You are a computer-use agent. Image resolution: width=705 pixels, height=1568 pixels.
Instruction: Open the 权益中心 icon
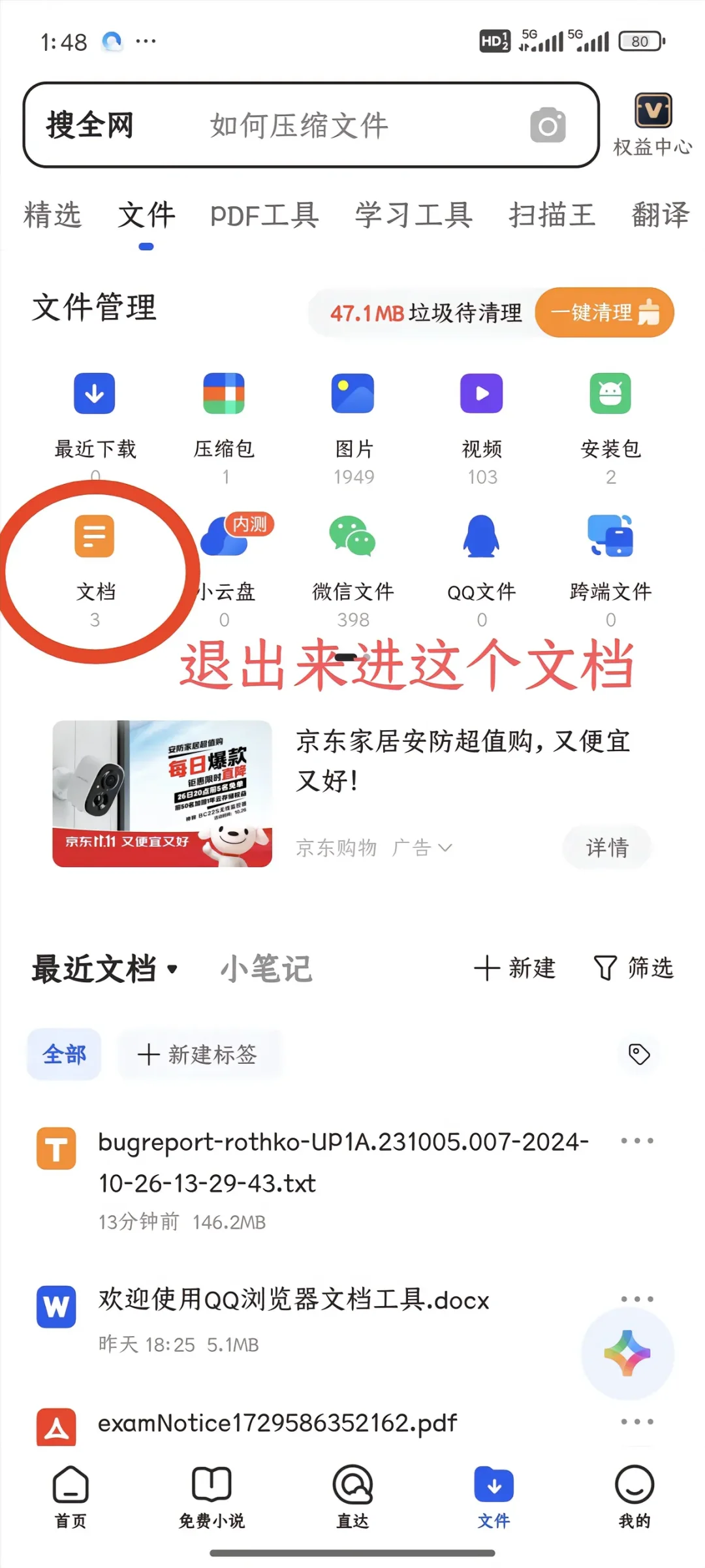coord(651,111)
